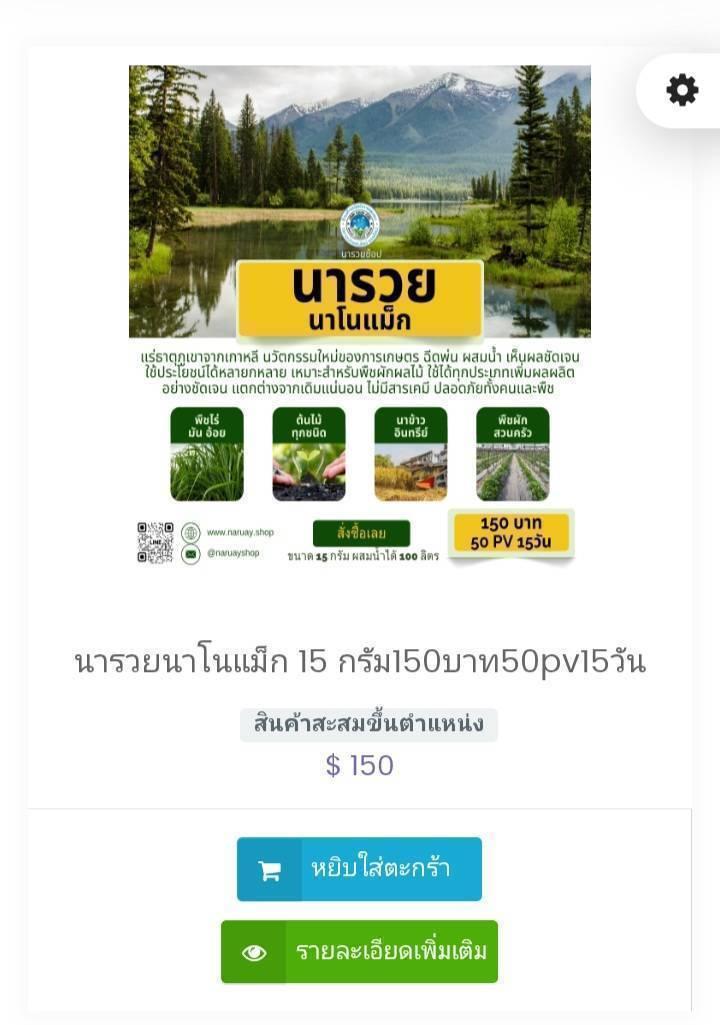Open the settings gear
This screenshot has height=1025, width=720.
(682, 90)
